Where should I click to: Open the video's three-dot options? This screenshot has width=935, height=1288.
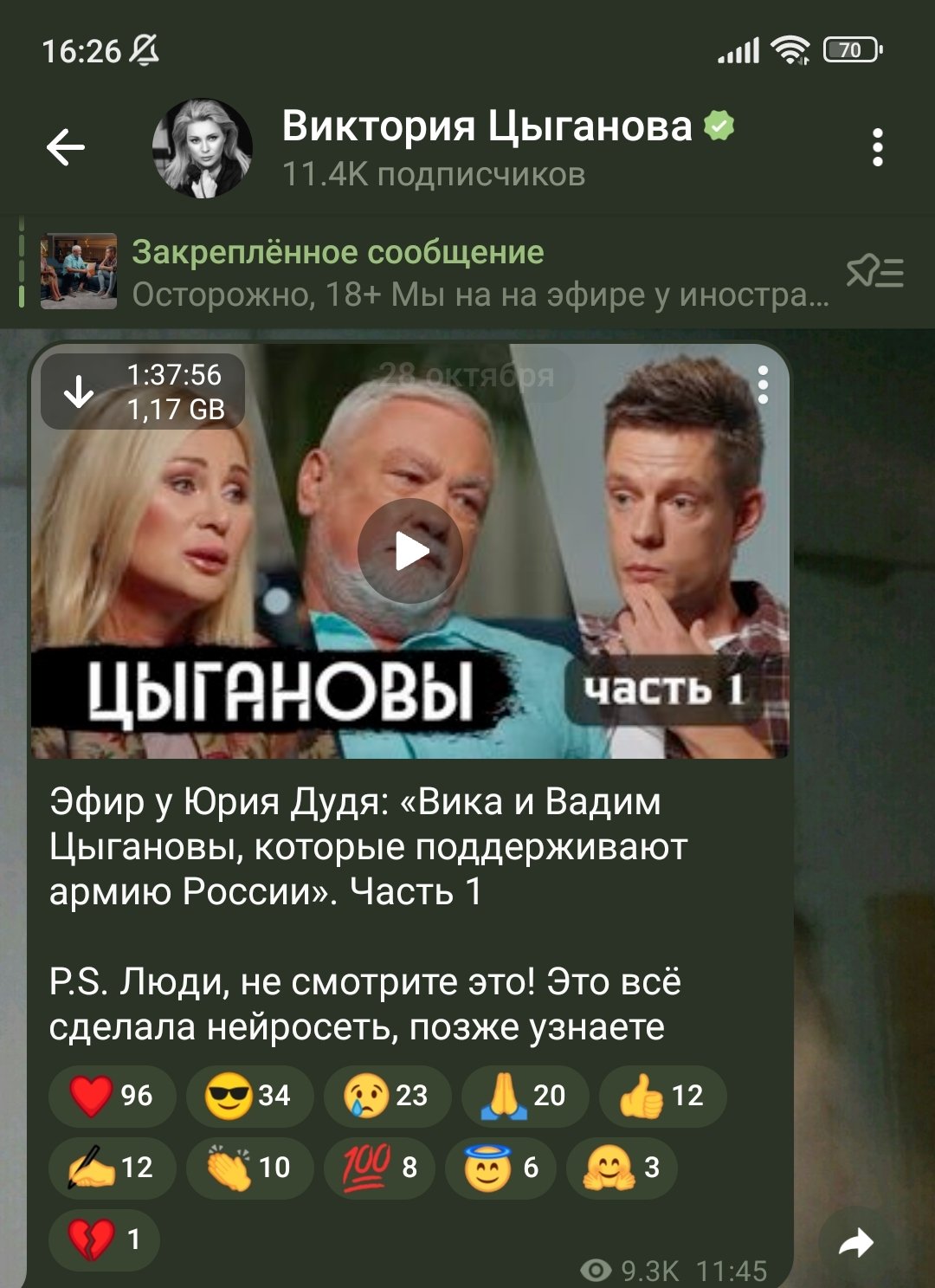(x=763, y=385)
